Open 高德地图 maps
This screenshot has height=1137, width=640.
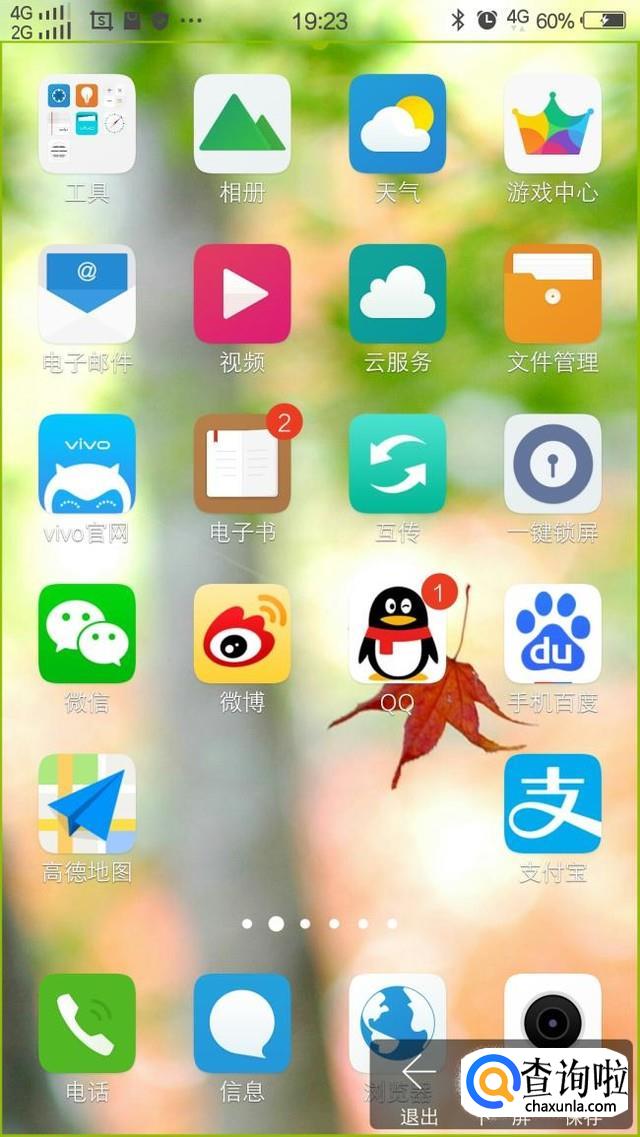(87, 804)
